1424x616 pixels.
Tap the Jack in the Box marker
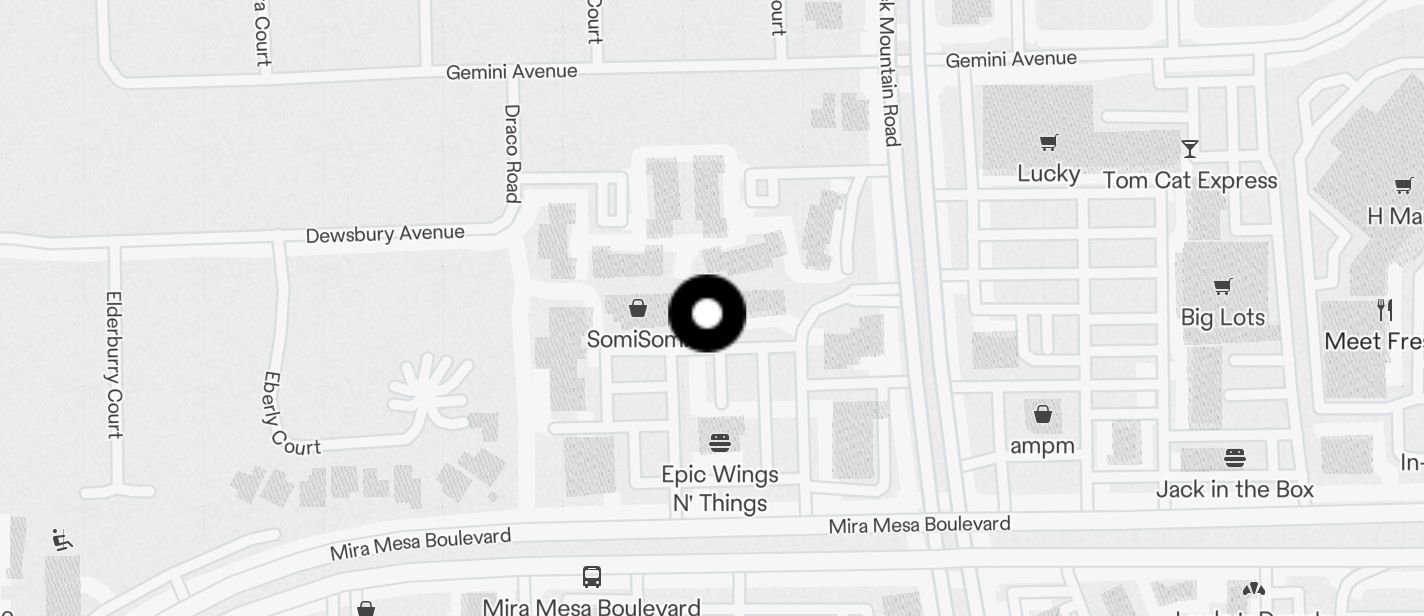1235,459
